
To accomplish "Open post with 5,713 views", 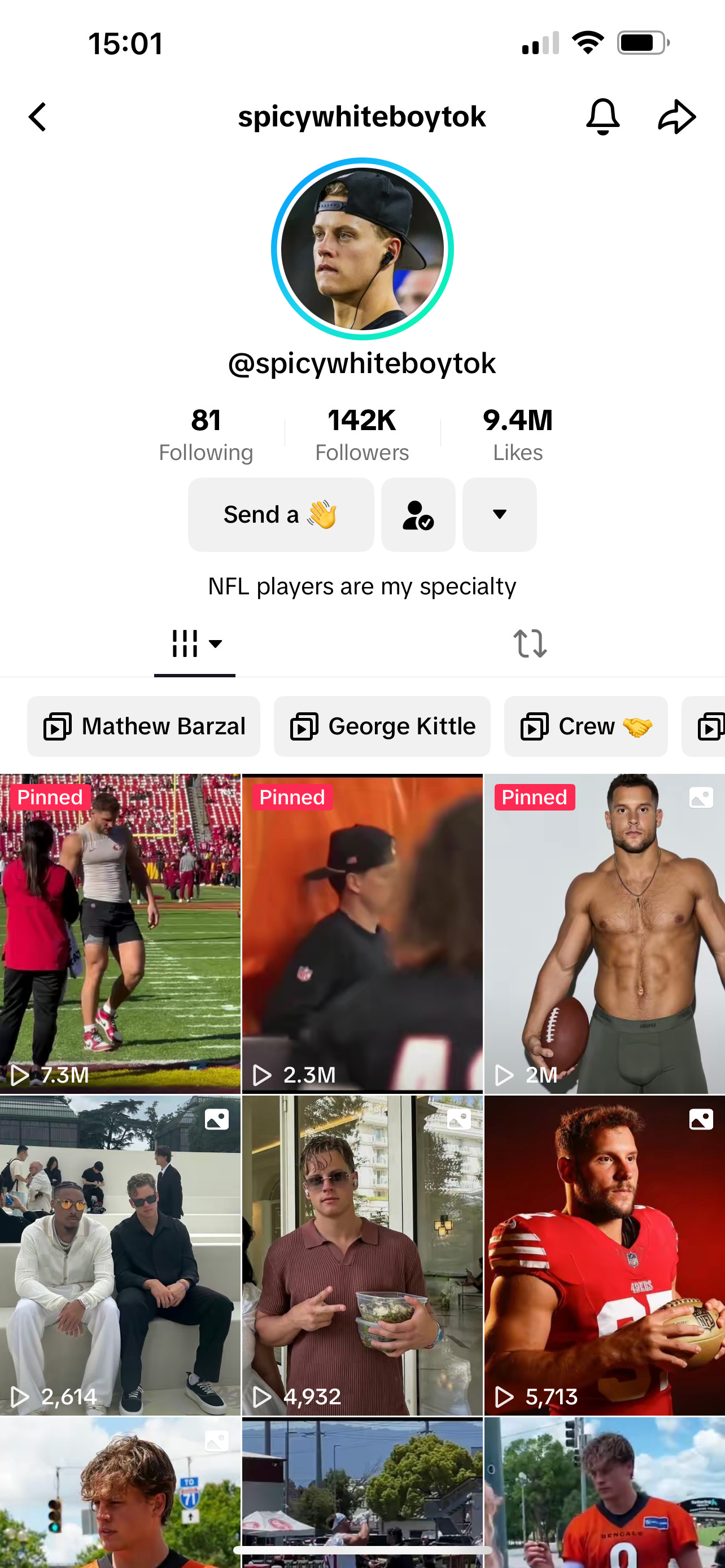I will point(605,1255).
